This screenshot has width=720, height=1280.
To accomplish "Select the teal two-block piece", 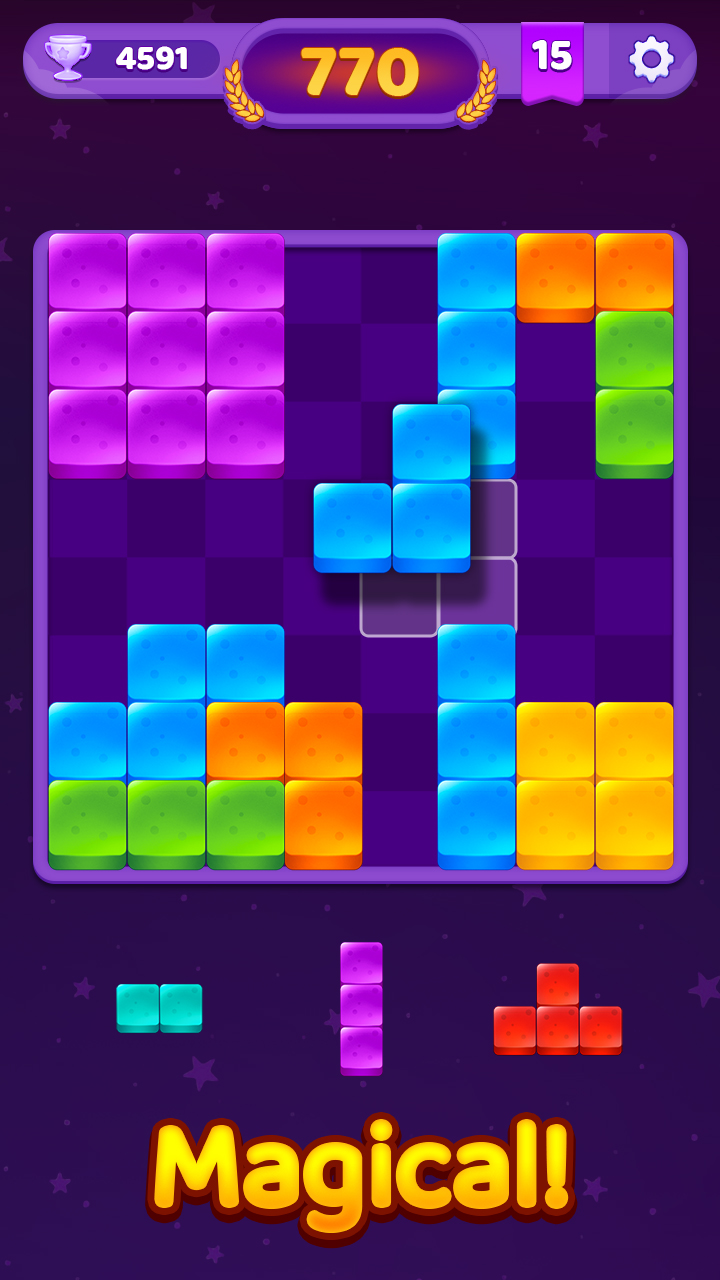I will (159, 1007).
